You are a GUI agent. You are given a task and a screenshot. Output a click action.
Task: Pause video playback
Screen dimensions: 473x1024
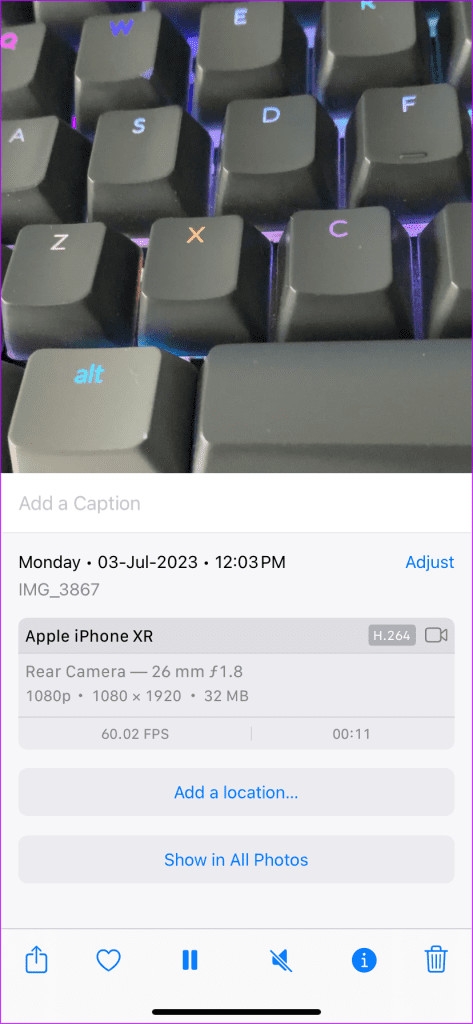189,960
